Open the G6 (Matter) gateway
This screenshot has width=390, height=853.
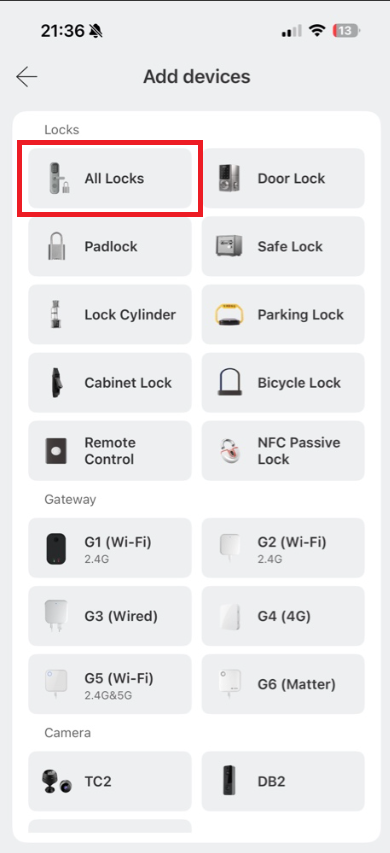283,684
